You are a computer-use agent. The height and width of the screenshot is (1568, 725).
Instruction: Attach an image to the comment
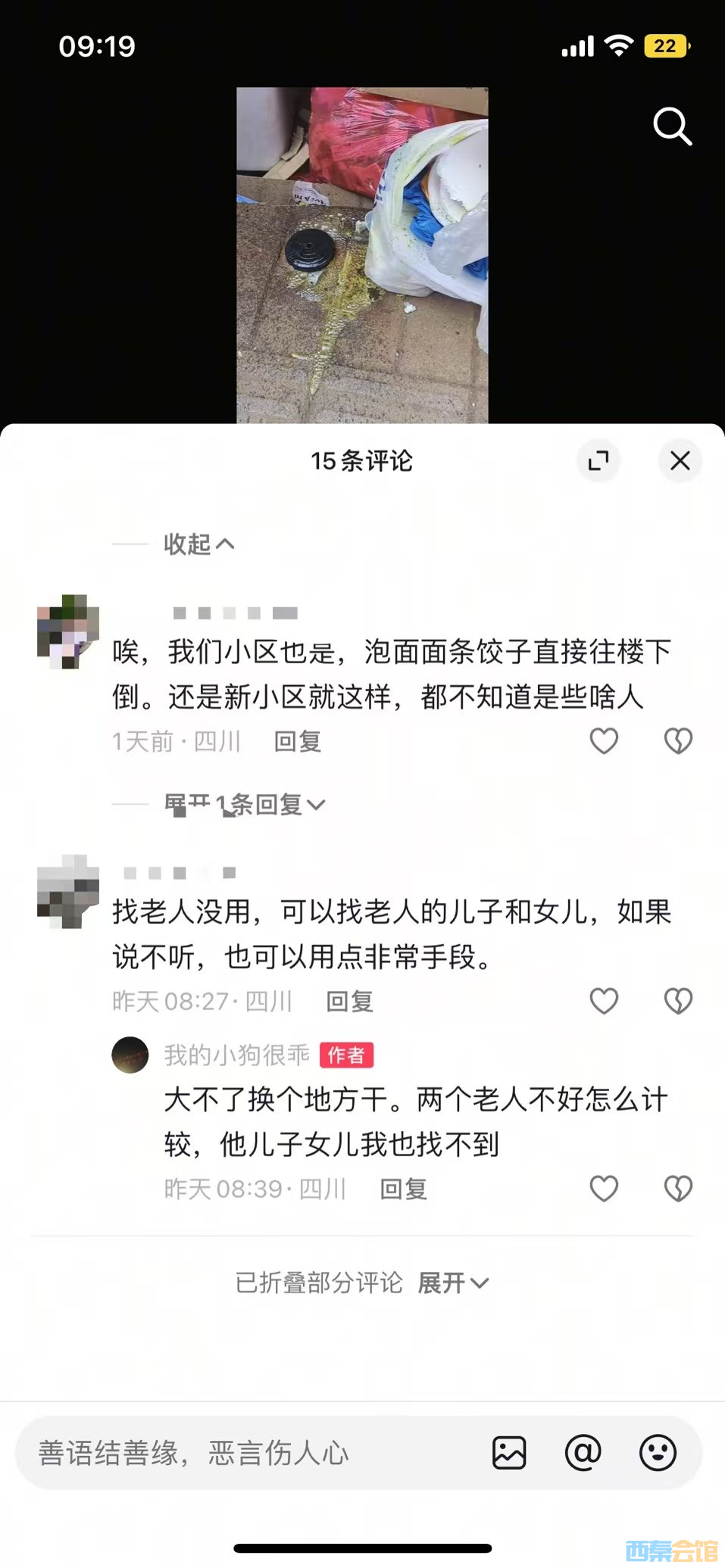pyautogui.click(x=509, y=1453)
